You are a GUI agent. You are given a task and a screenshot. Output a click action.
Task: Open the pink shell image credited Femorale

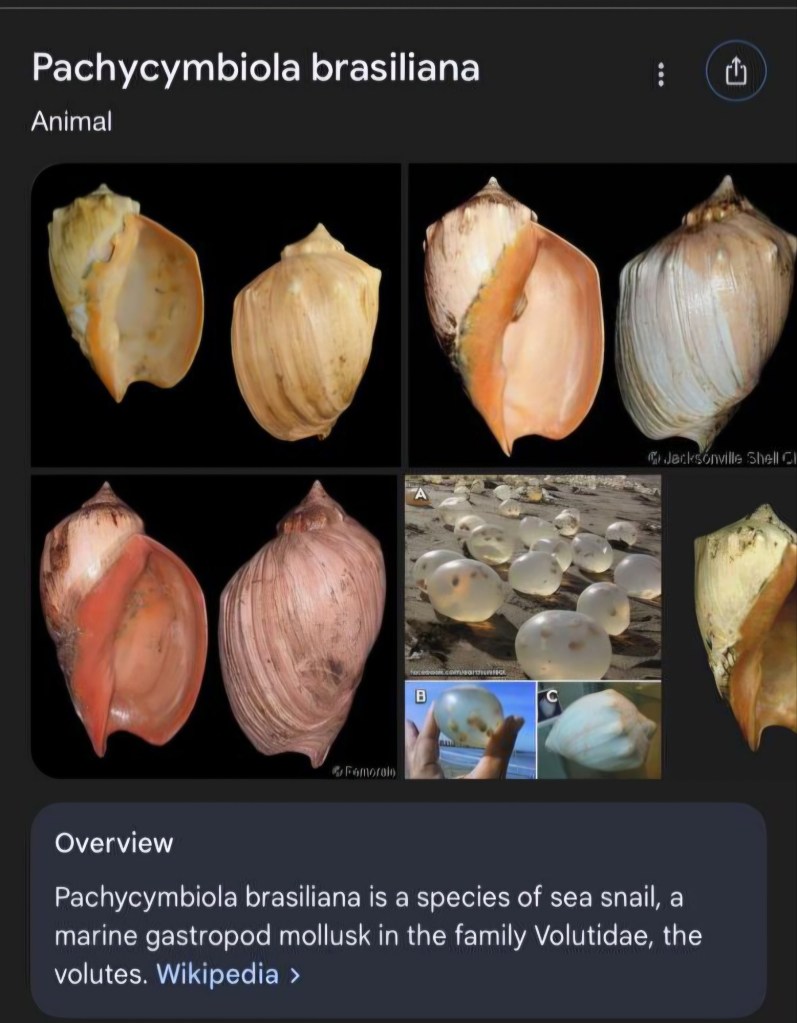click(215, 627)
